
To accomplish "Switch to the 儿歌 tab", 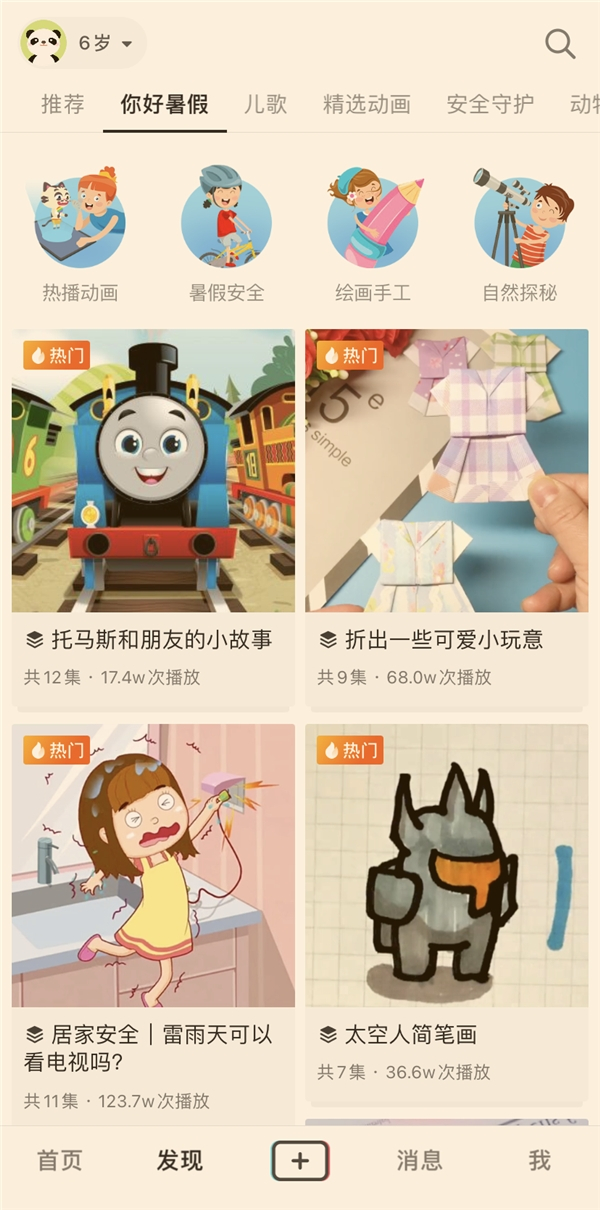I will pyautogui.click(x=265, y=104).
